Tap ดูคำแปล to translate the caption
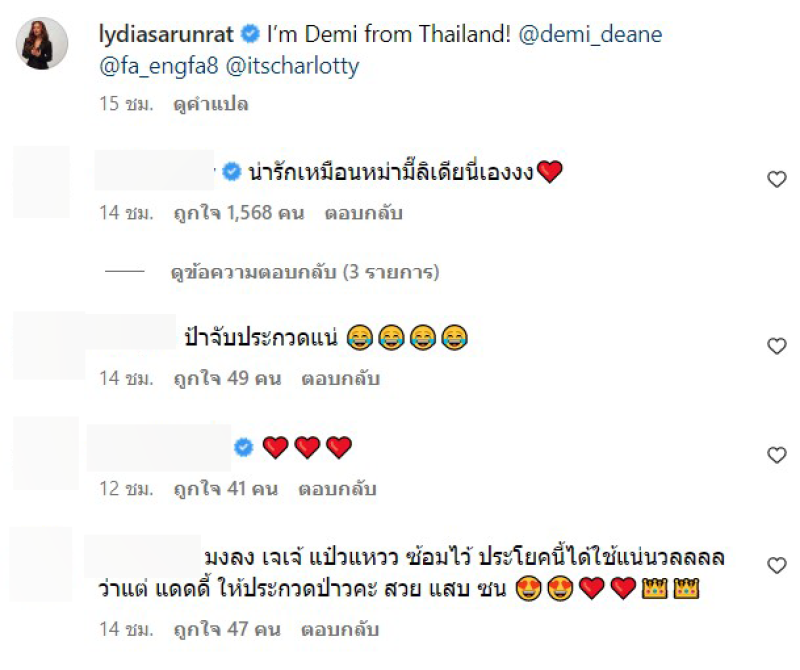 (x=209, y=104)
